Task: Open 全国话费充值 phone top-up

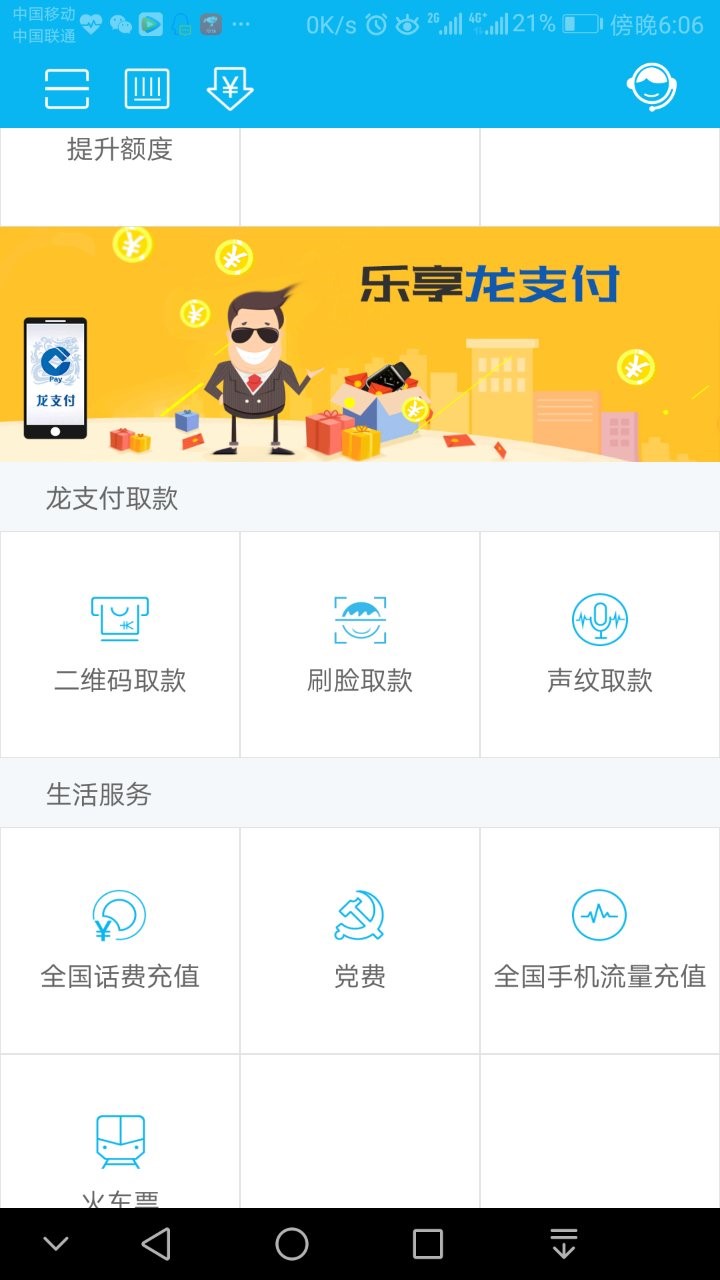Action: [120, 940]
